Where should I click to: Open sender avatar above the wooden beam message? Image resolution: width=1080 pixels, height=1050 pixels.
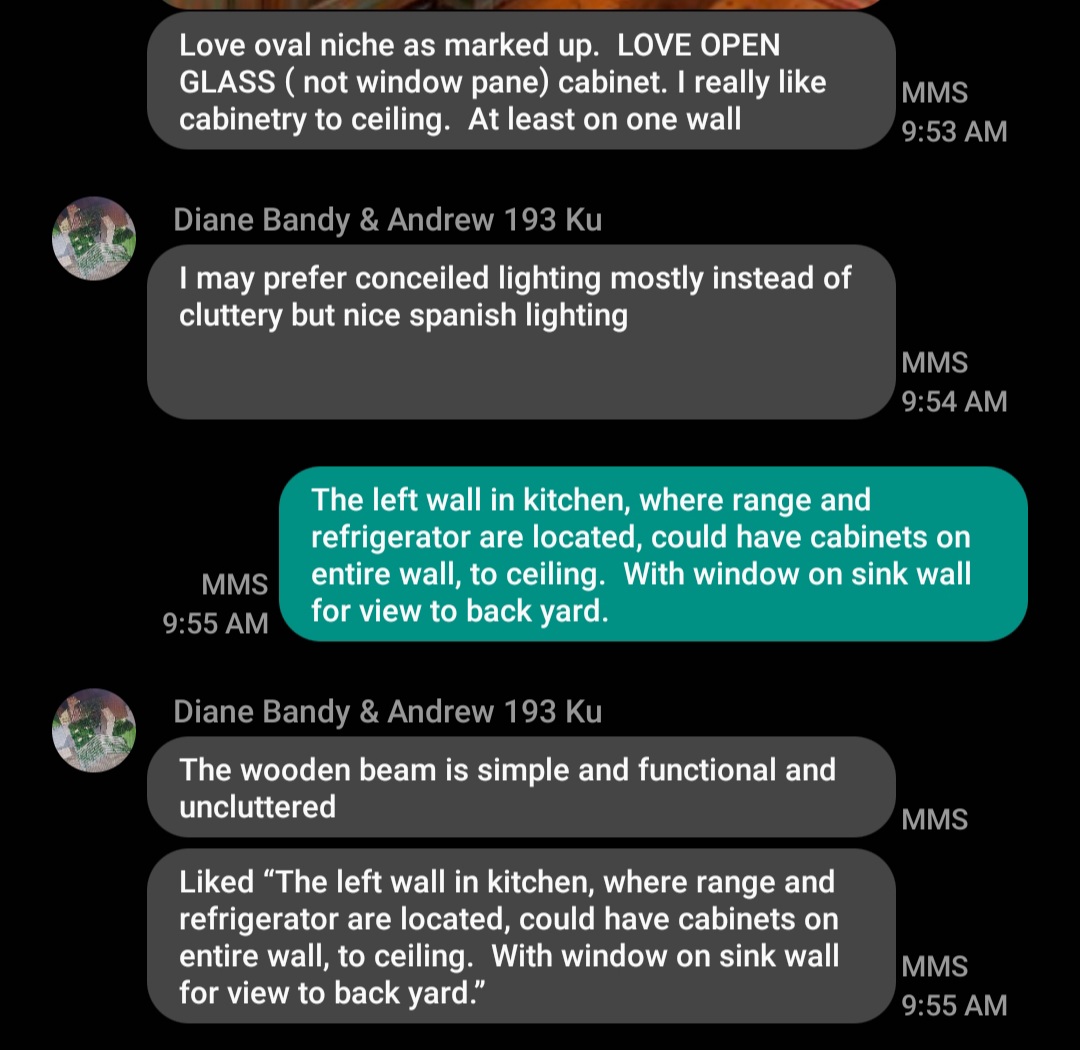click(94, 729)
